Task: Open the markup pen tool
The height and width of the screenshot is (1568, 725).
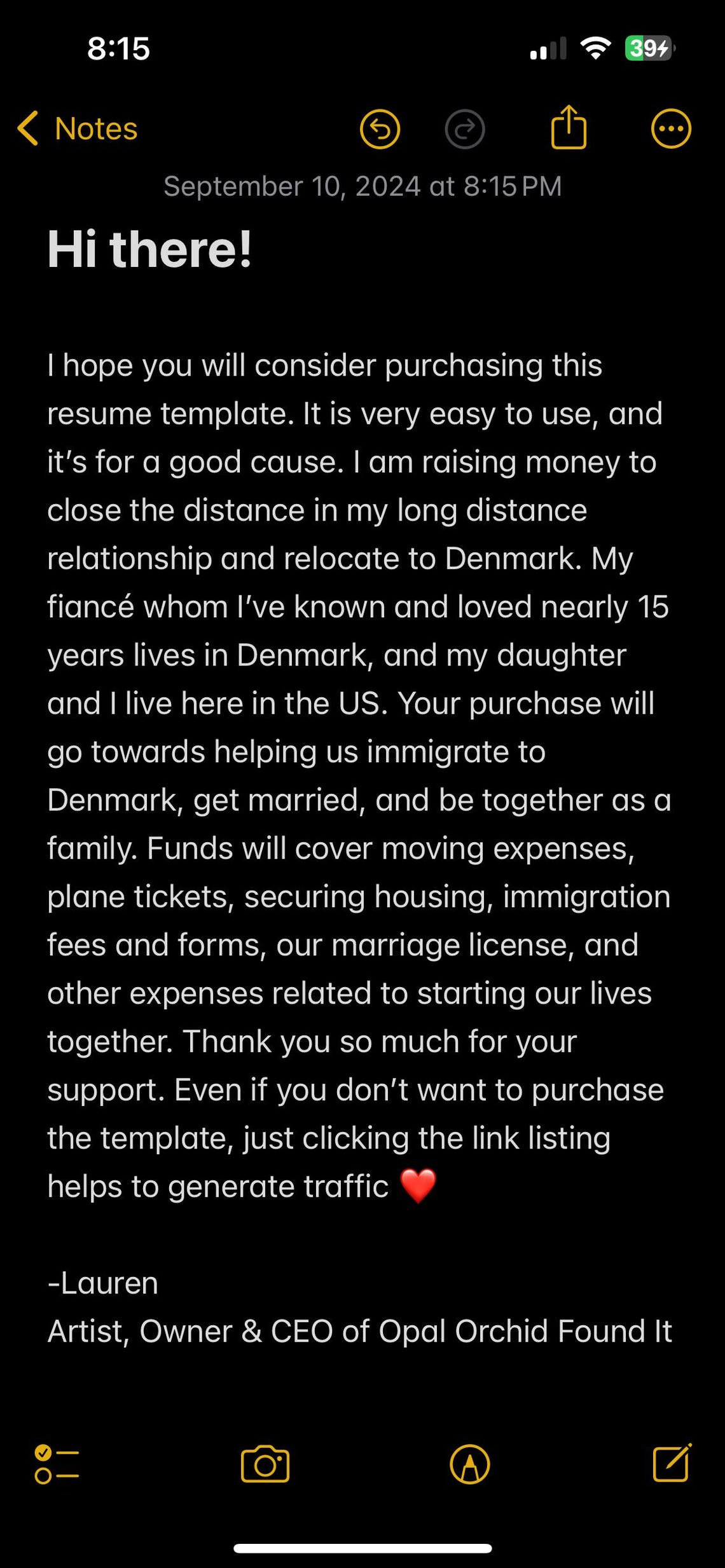Action: (x=470, y=1464)
